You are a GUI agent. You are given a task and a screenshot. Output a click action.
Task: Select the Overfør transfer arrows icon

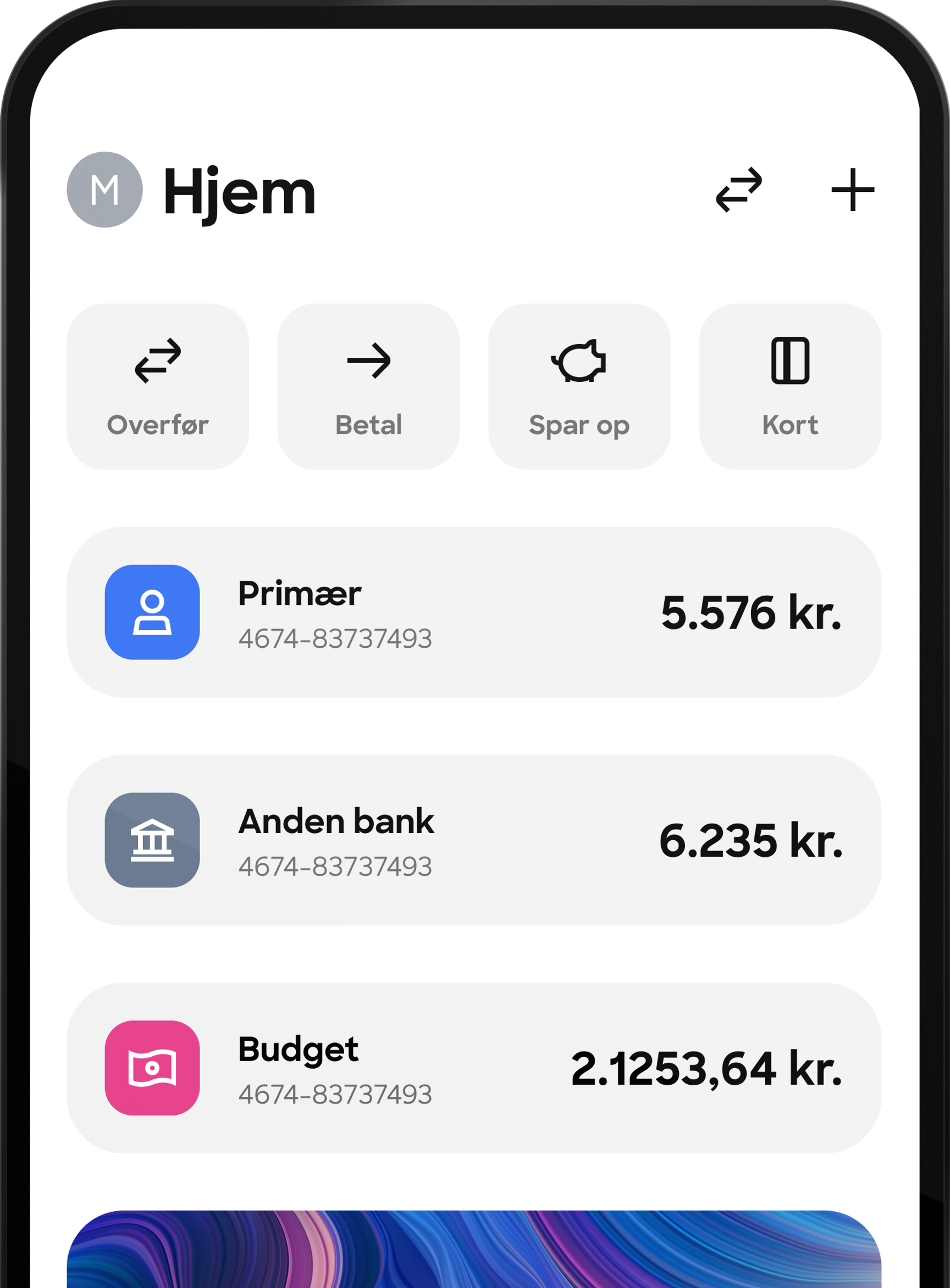158,361
